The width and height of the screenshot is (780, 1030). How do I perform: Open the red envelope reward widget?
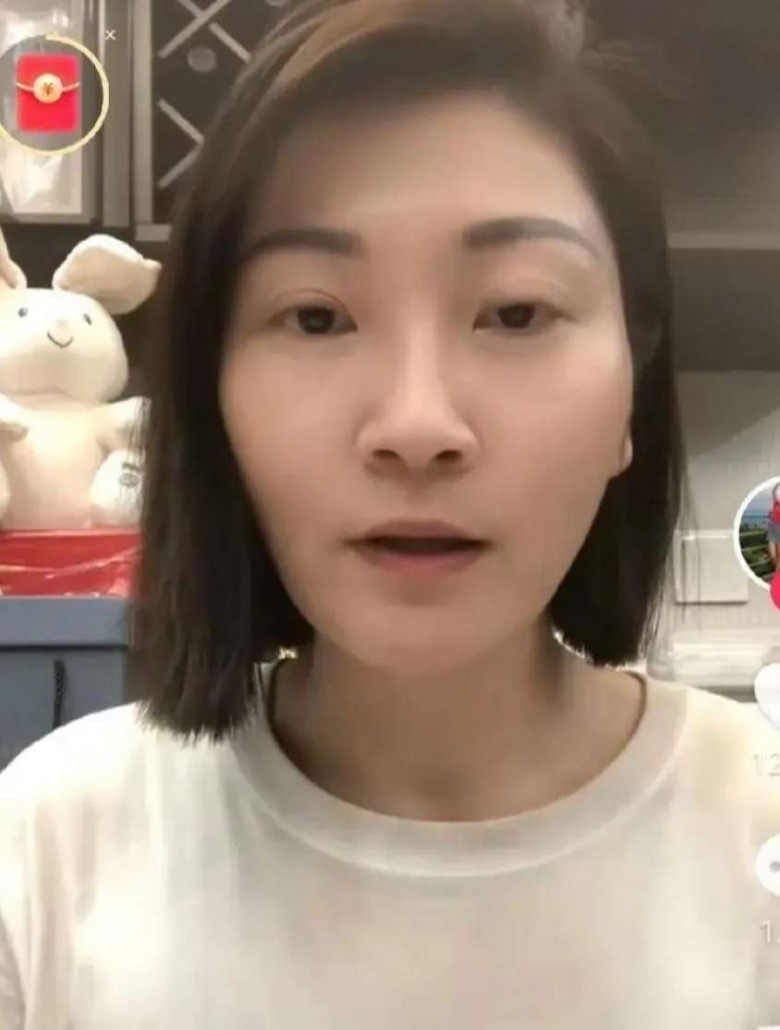pyautogui.click(x=49, y=93)
